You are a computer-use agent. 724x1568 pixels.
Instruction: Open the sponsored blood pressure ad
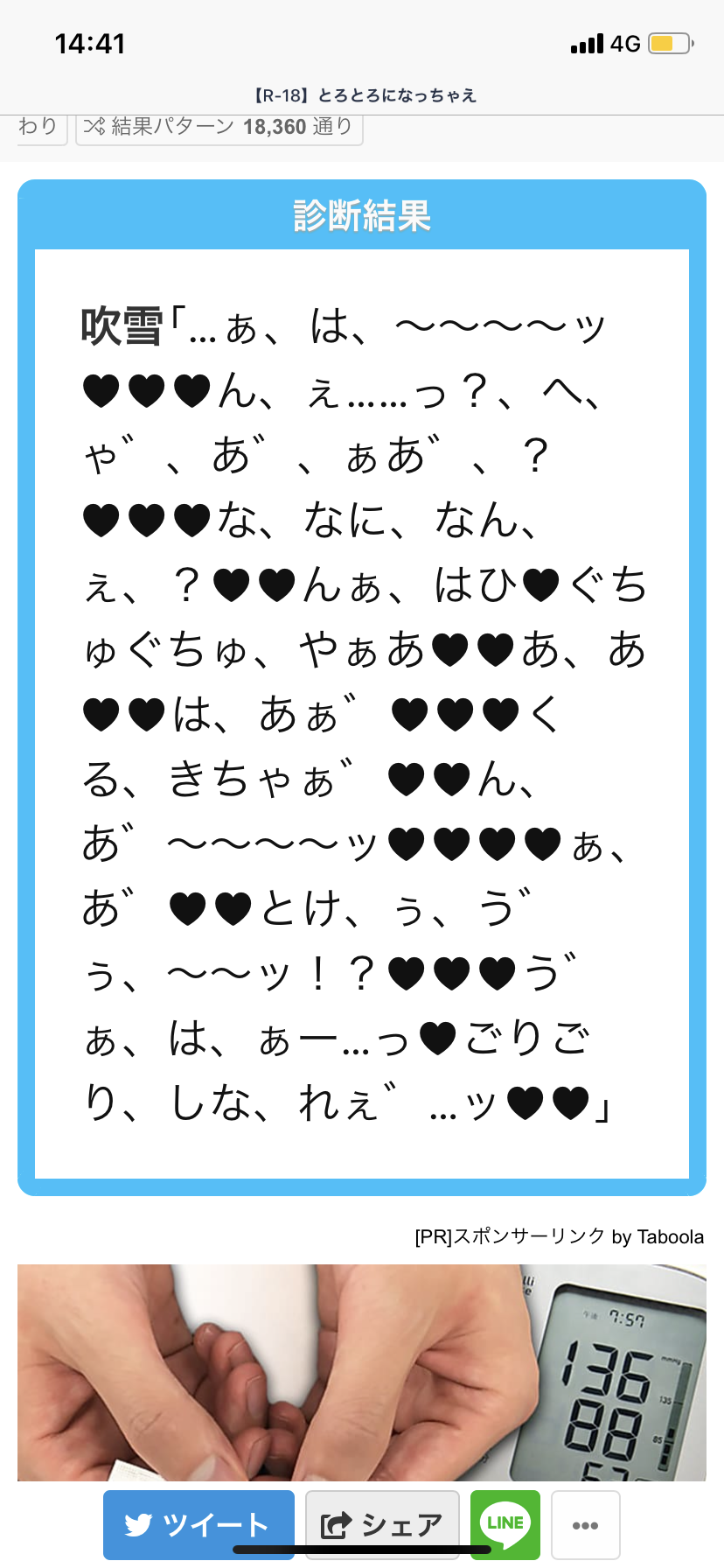tap(362, 1372)
